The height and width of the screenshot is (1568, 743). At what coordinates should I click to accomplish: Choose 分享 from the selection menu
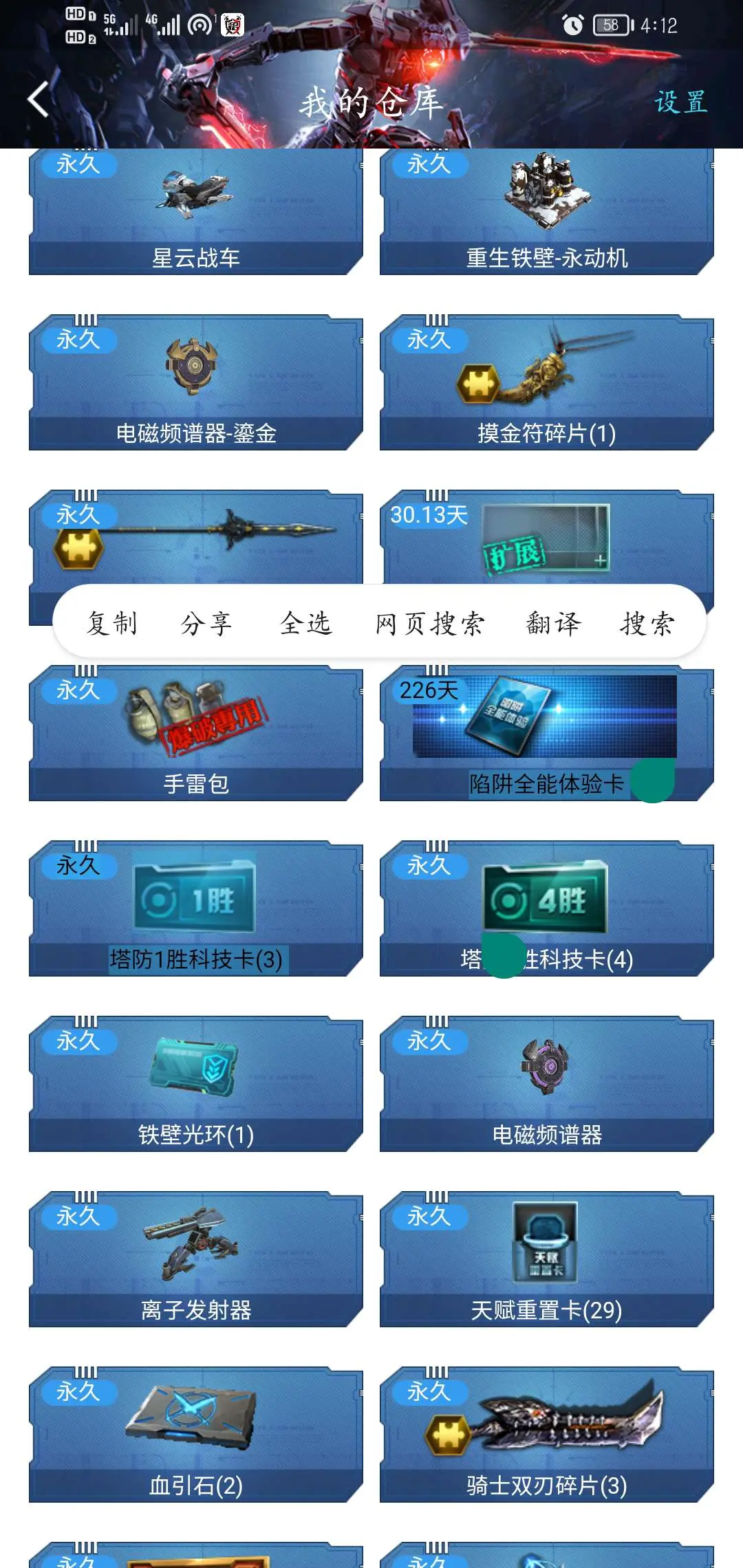(x=206, y=624)
